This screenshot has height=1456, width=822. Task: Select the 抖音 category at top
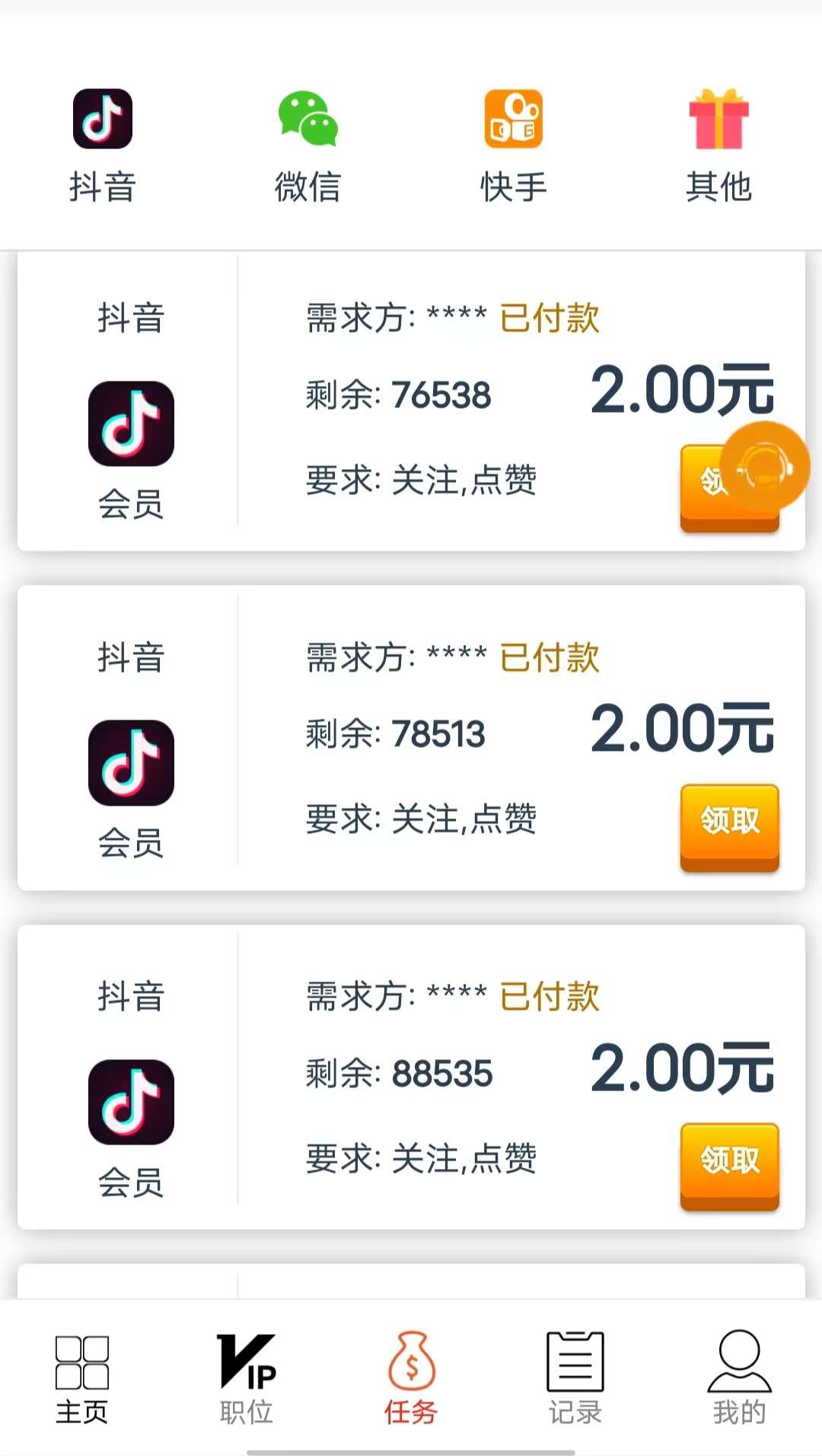coord(103,146)
